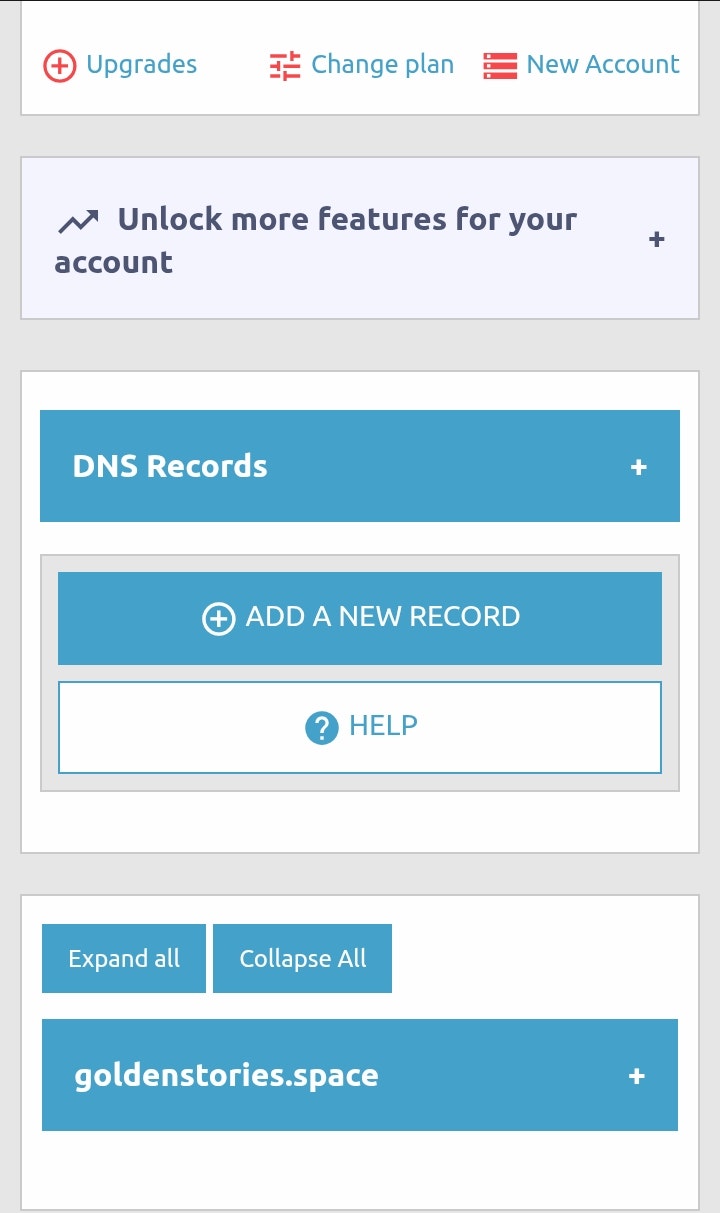Click the list icon next to New Account

pyautogui.click(x=499, y=64)
